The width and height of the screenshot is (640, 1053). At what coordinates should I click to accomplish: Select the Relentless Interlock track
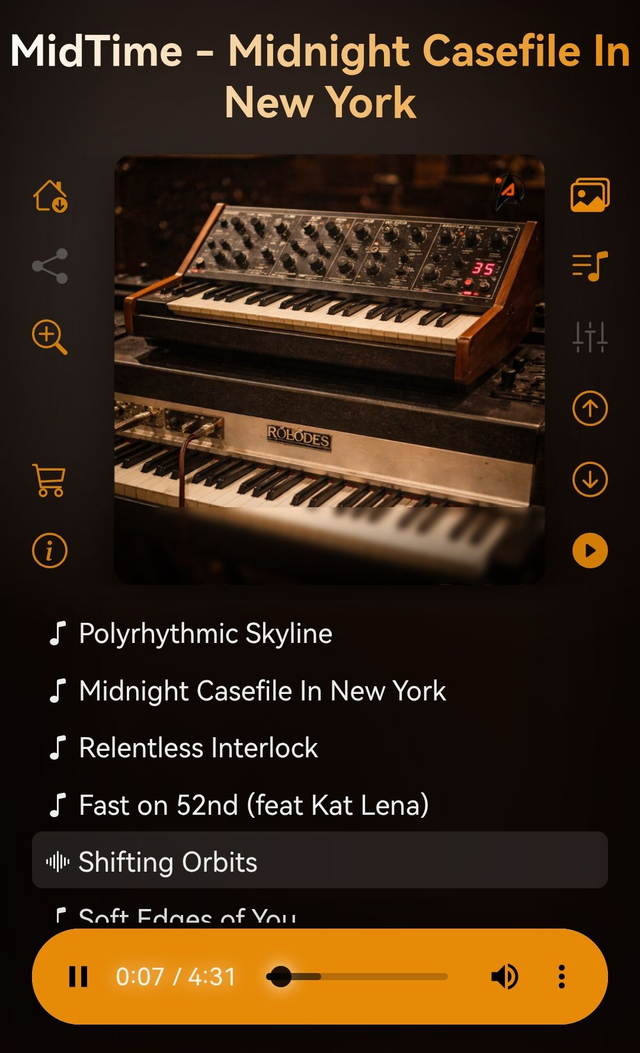point(198,748)
